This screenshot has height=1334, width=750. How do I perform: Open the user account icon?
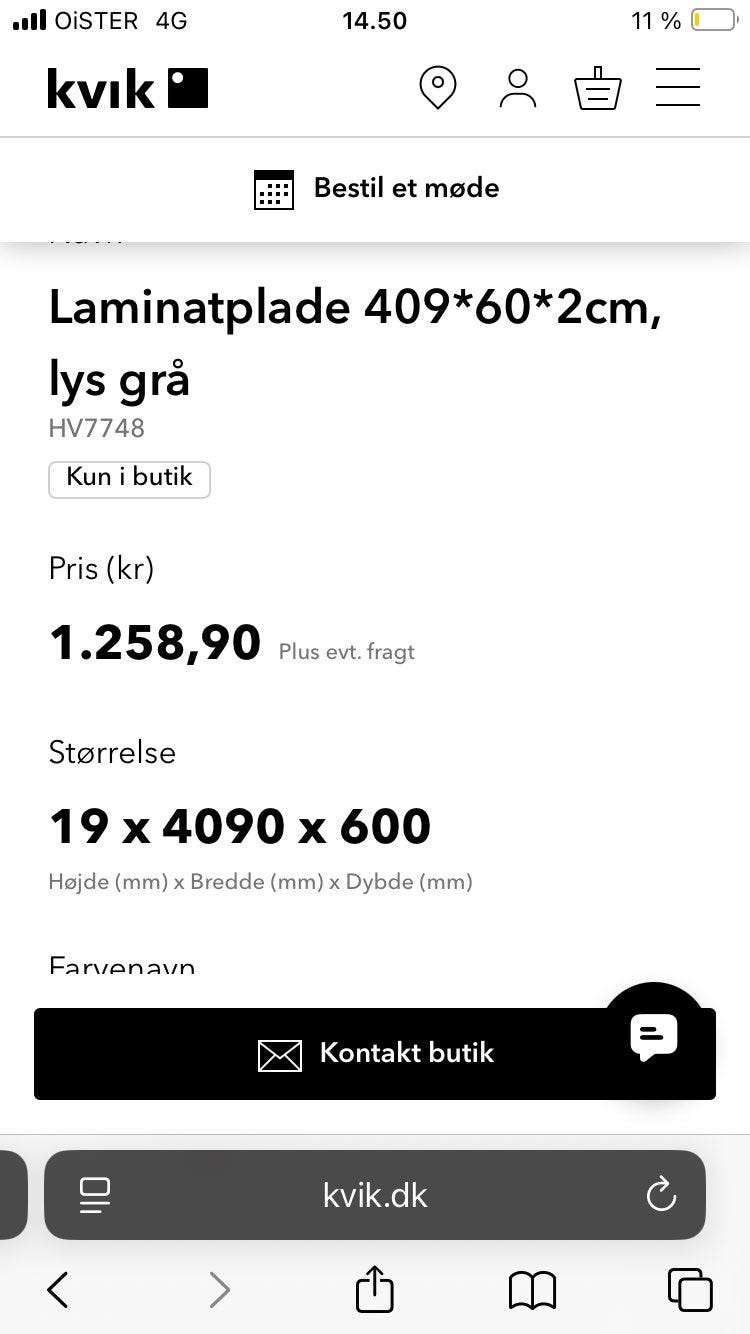click(517, 88)
